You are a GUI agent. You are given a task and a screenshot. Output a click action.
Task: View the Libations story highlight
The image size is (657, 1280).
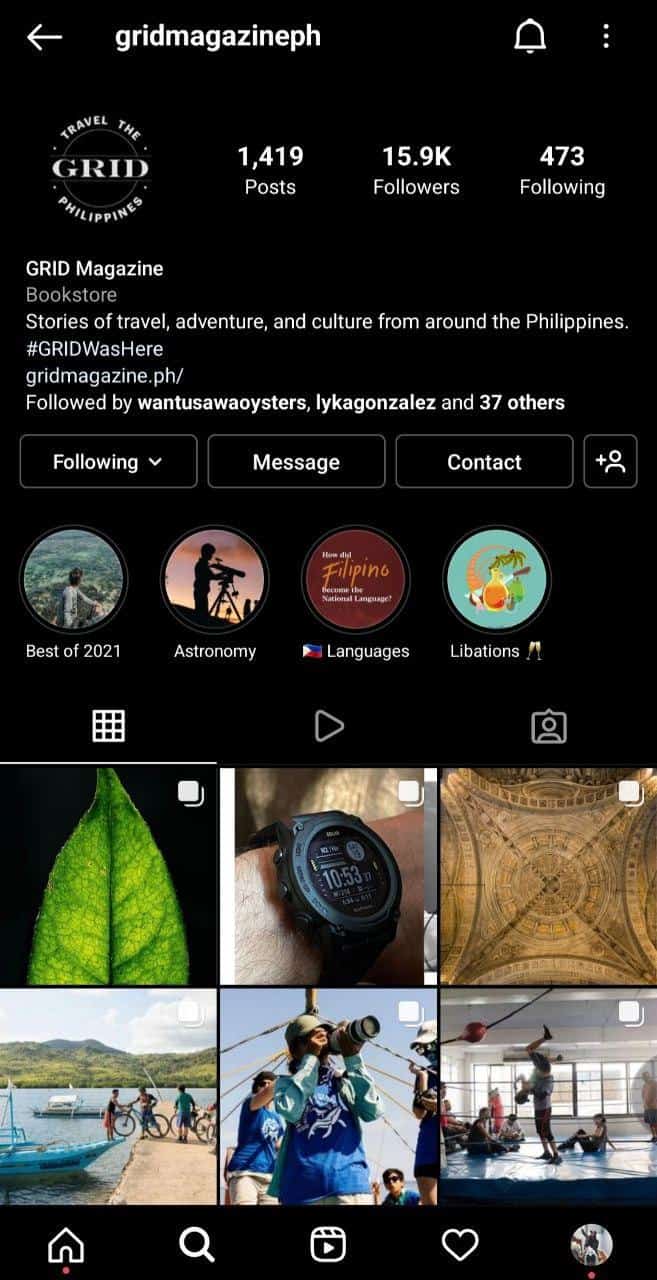click(497, 580)
